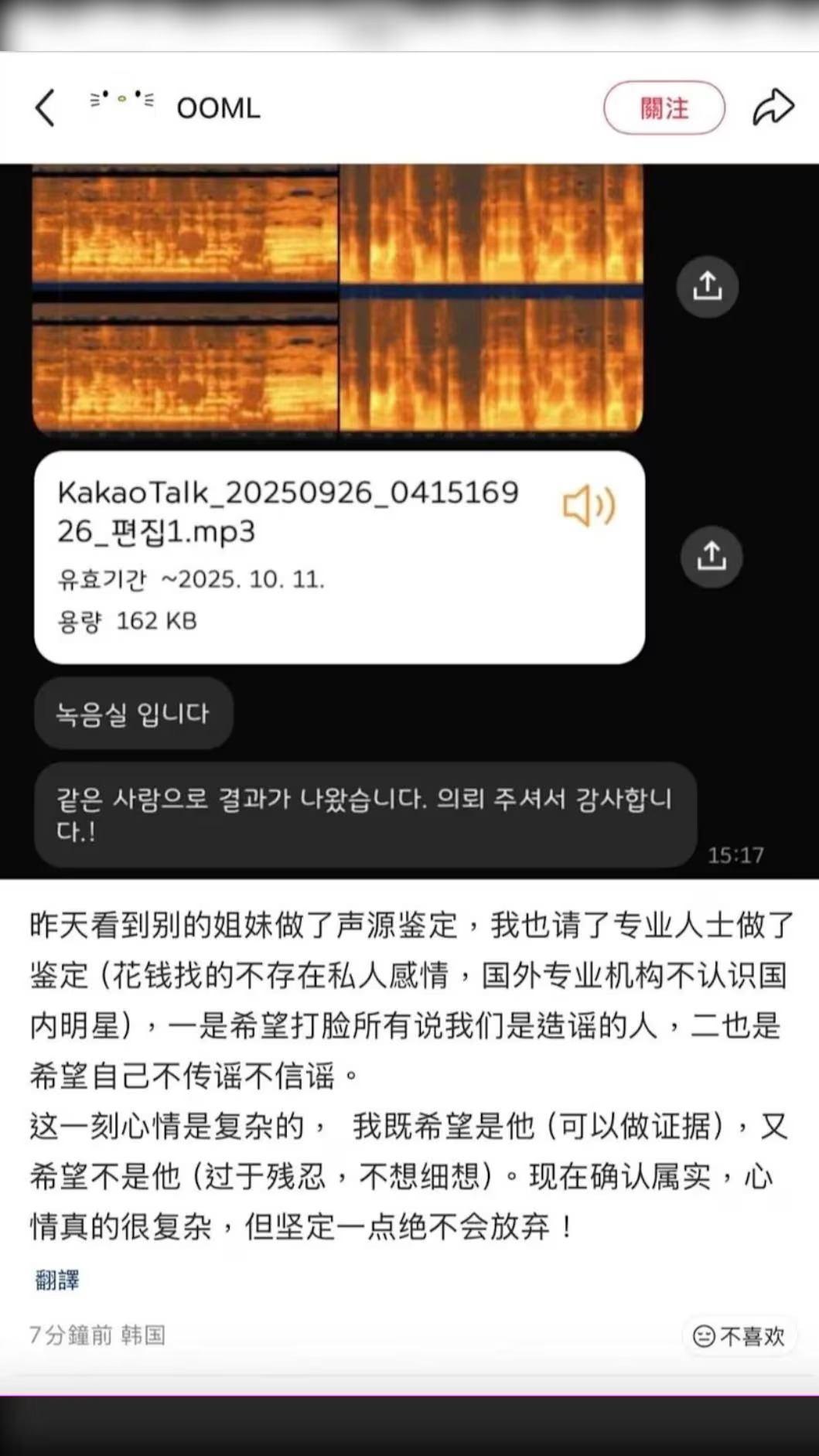Follow OOML with the 關注 button
This screenshot has width=819, height=1456.
coord(664,108)
